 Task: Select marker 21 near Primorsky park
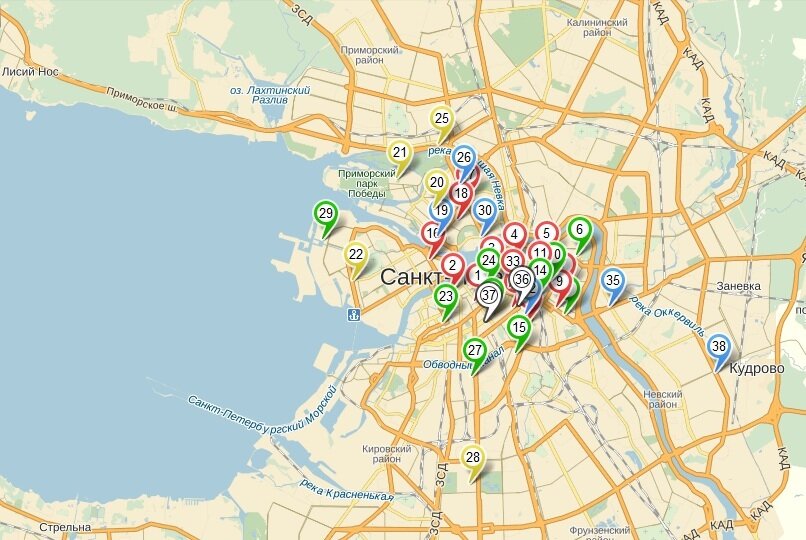399,153
